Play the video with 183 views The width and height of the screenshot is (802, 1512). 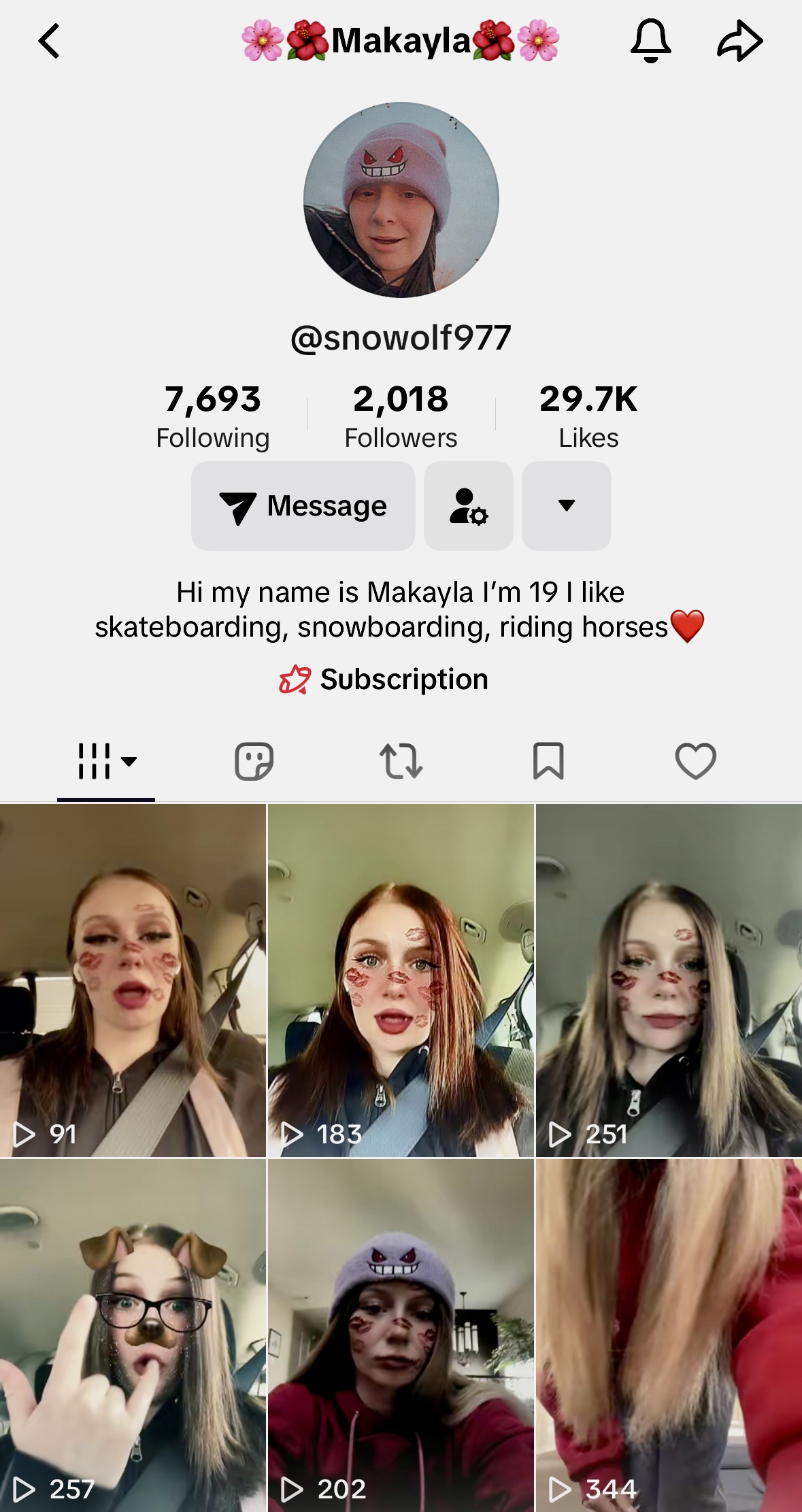[401, 980]
